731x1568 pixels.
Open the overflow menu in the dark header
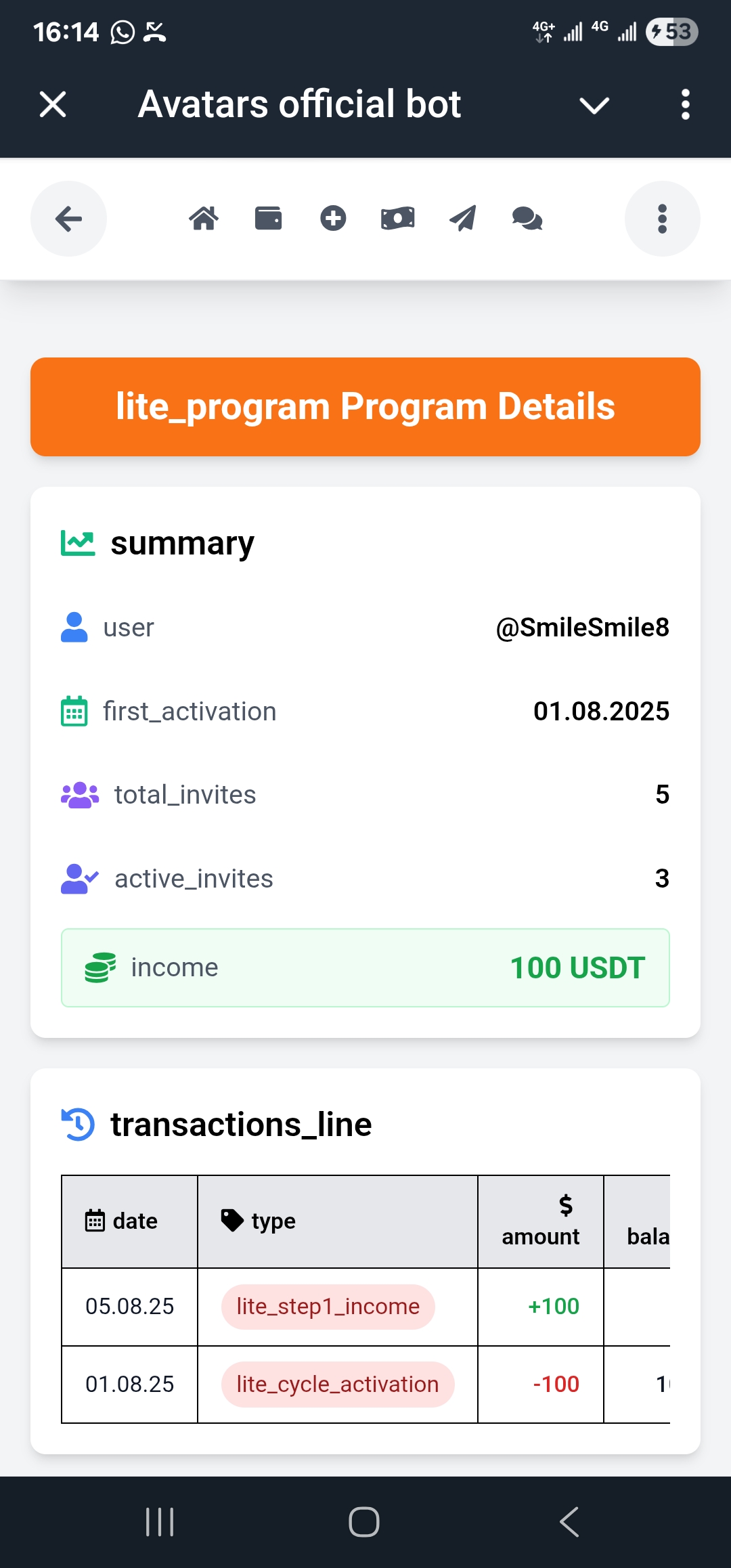point(685,105)
